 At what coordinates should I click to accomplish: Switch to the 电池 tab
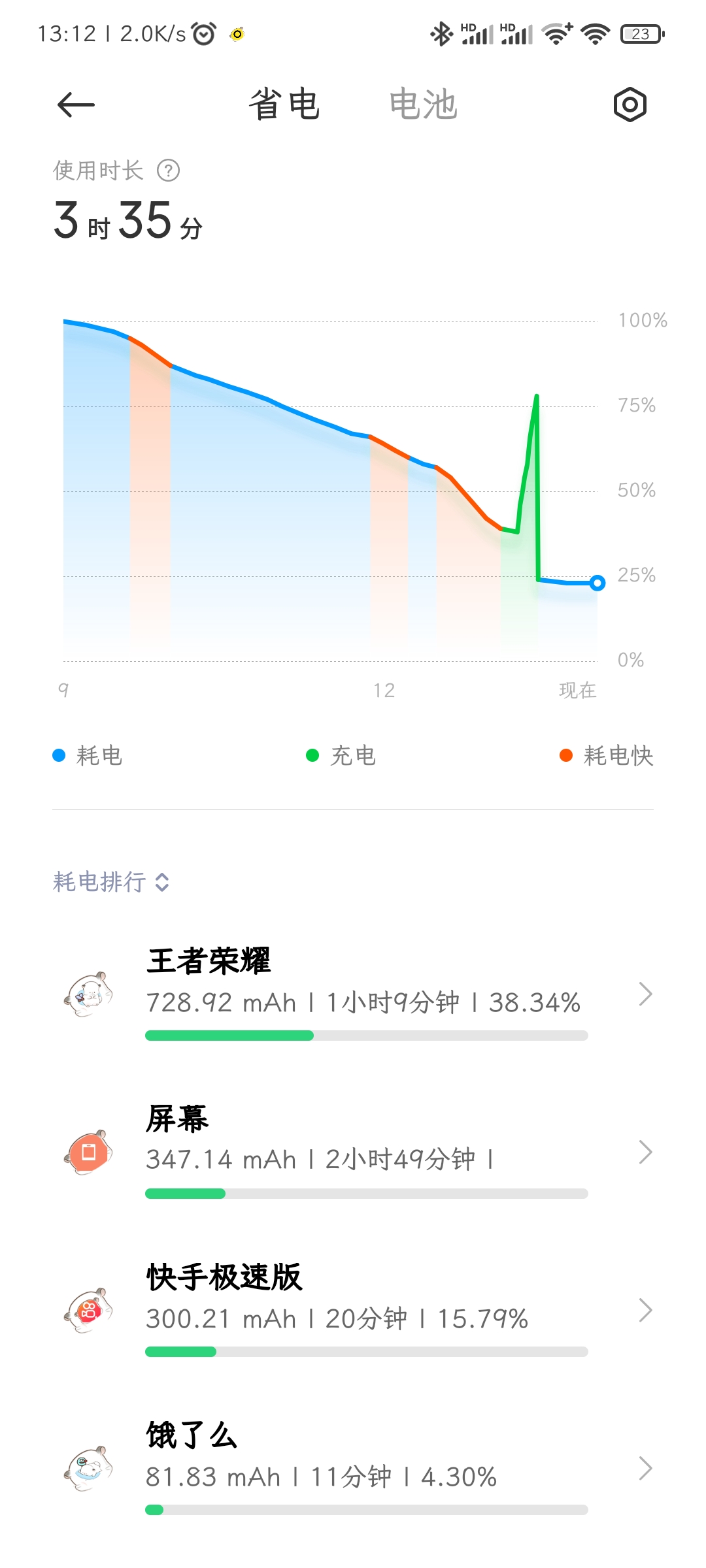[423, 105]
